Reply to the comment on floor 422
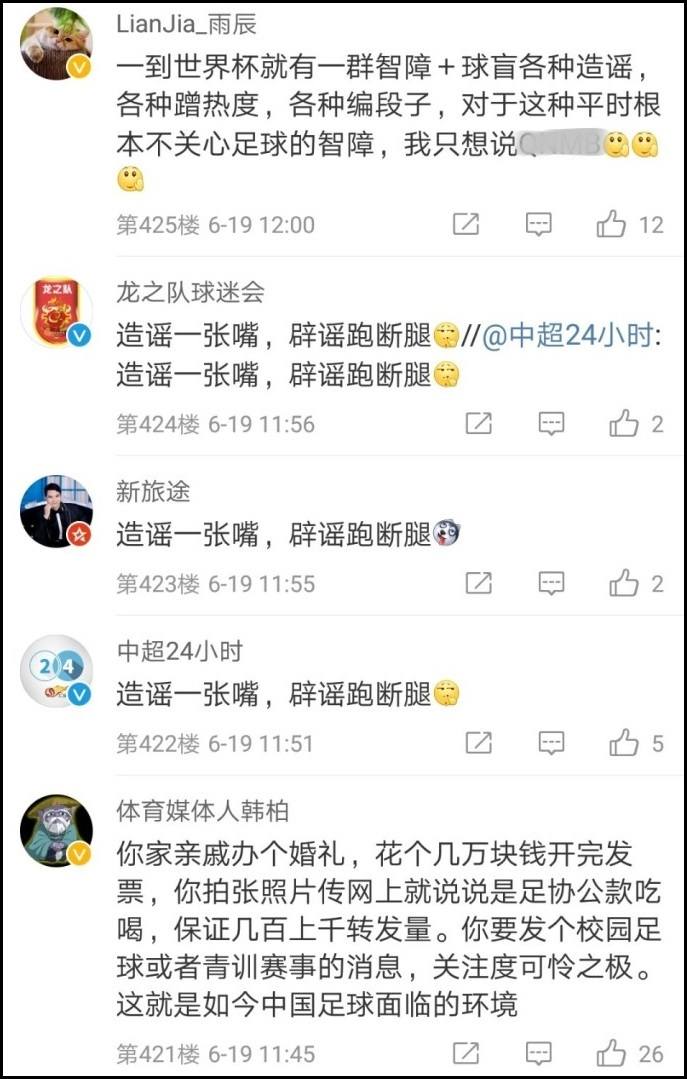 551,743
